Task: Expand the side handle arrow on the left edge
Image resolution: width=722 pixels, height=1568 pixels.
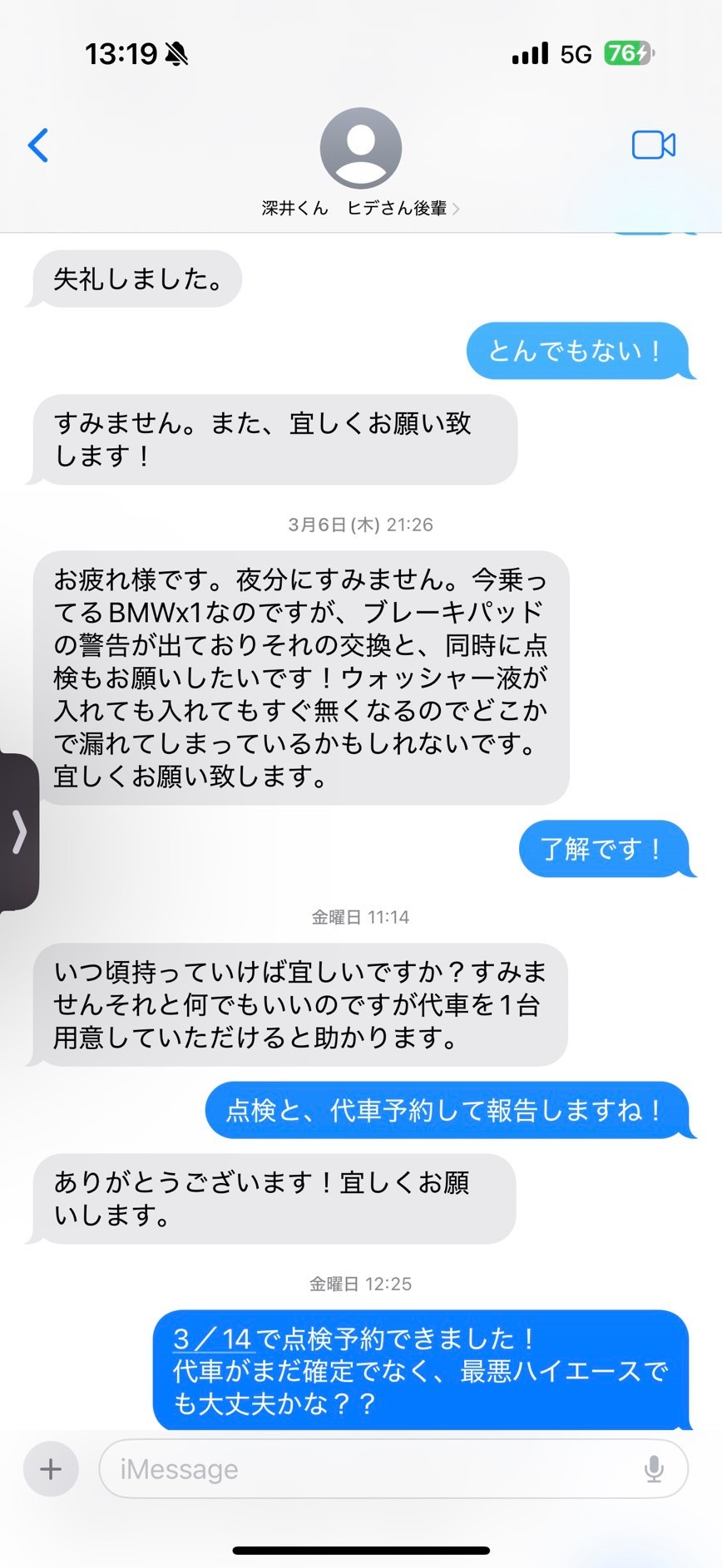Action: pos(19,832)
